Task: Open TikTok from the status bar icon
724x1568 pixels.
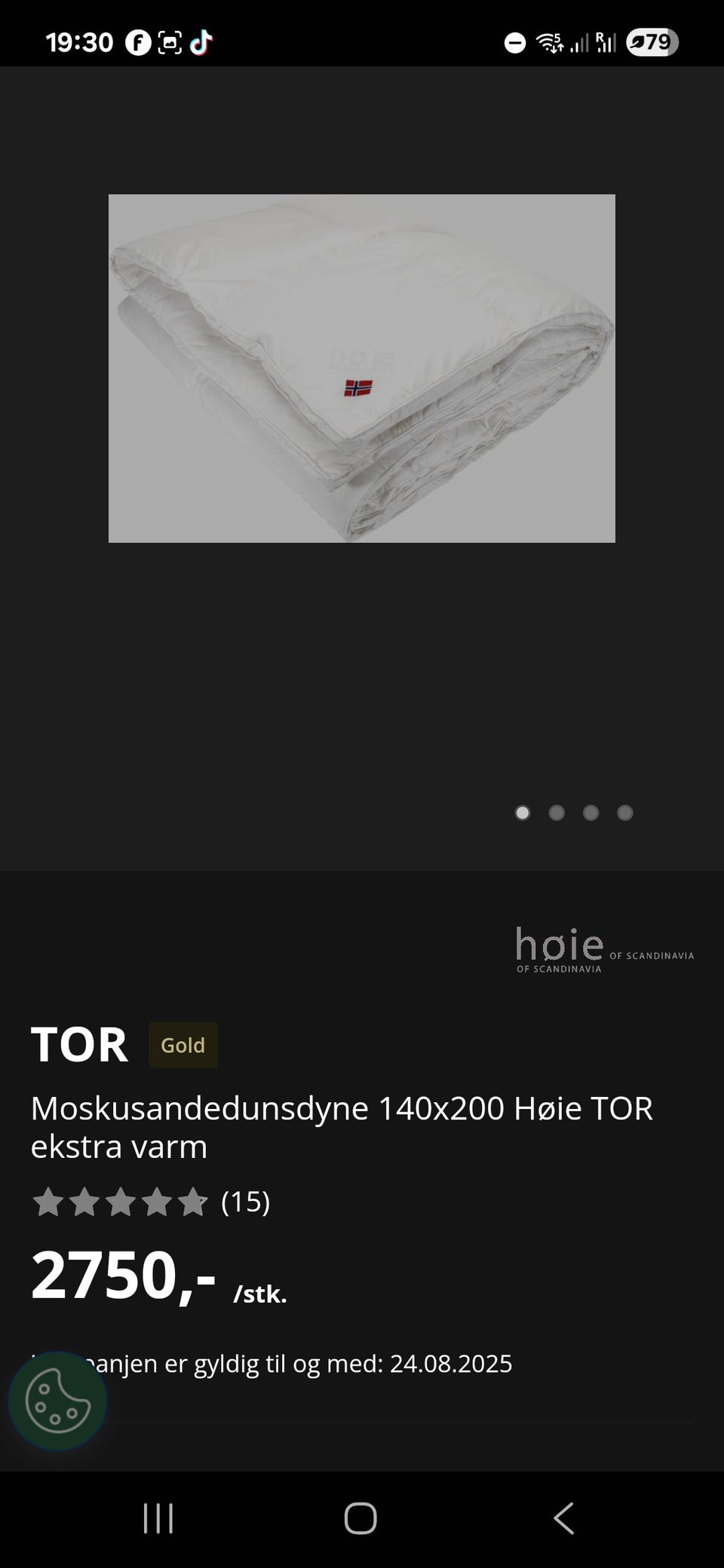Action: (202, 41)
